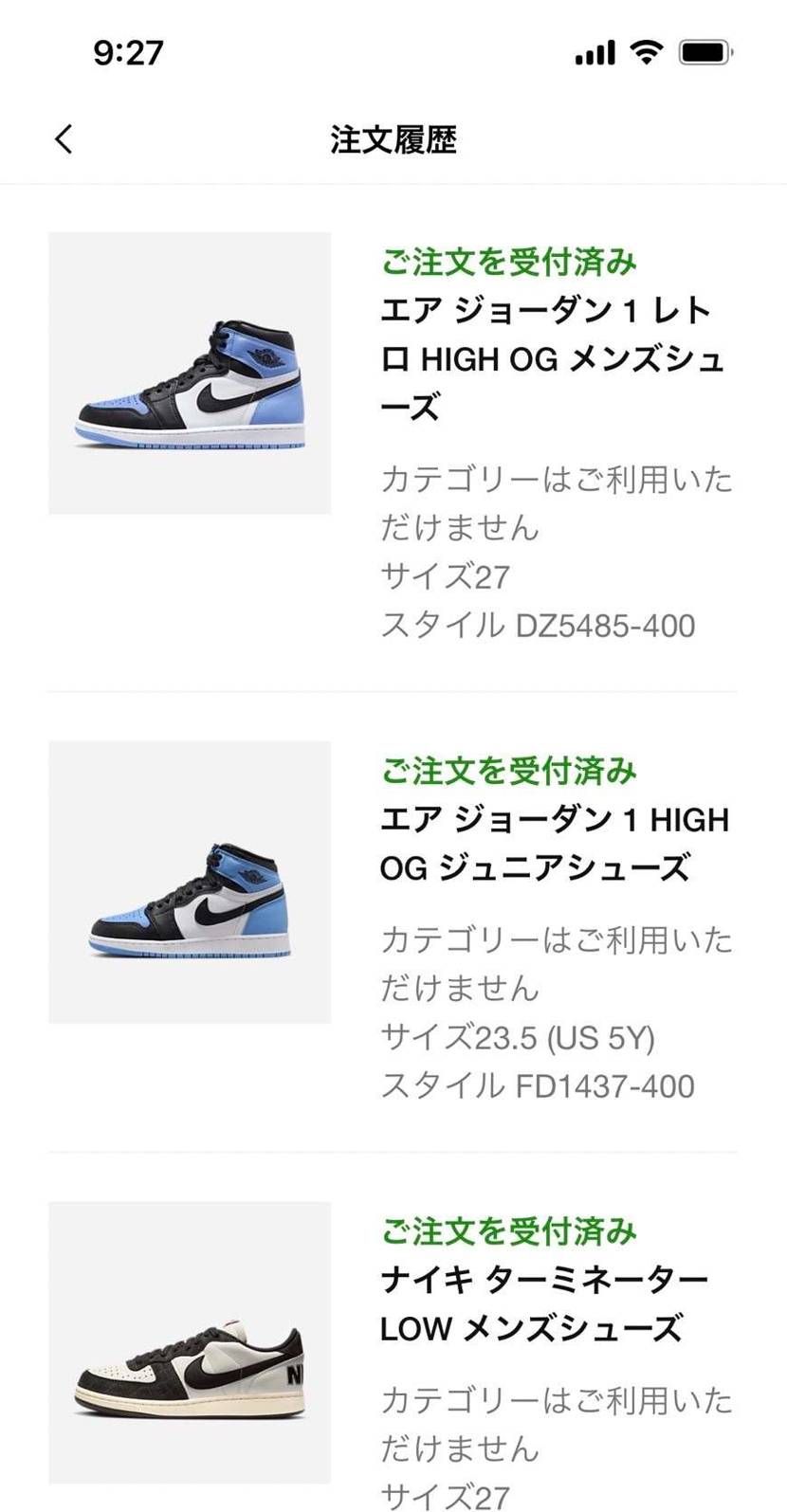Open the Air Jordan 1 Retro HIGH OG photo
The width and height of the screenshot is (787, 1512).
tap(188, 373)
